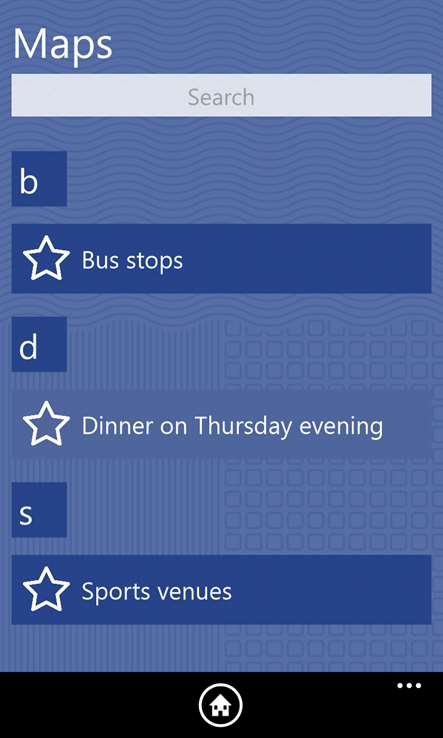
Task: Star the Sports venues map
Action: pos(46,589)
